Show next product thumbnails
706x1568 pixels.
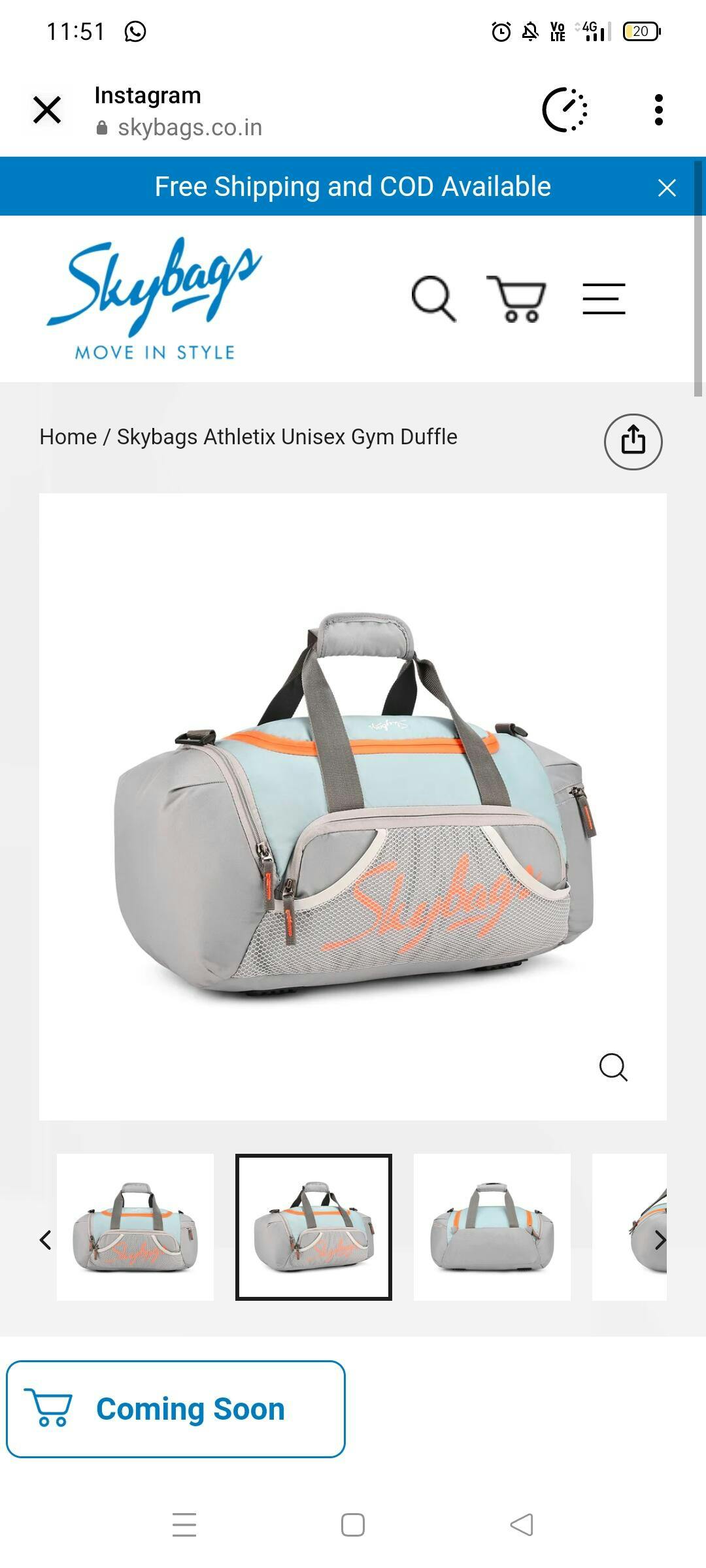click(660, 1239)
